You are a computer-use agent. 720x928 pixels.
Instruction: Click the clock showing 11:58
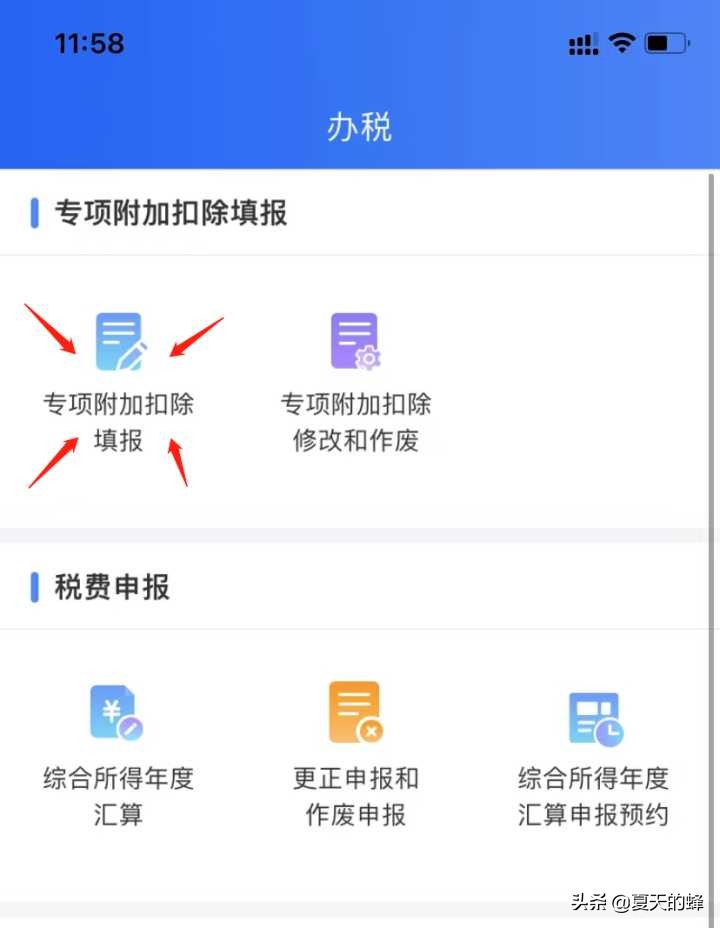(x=88, y=42)
